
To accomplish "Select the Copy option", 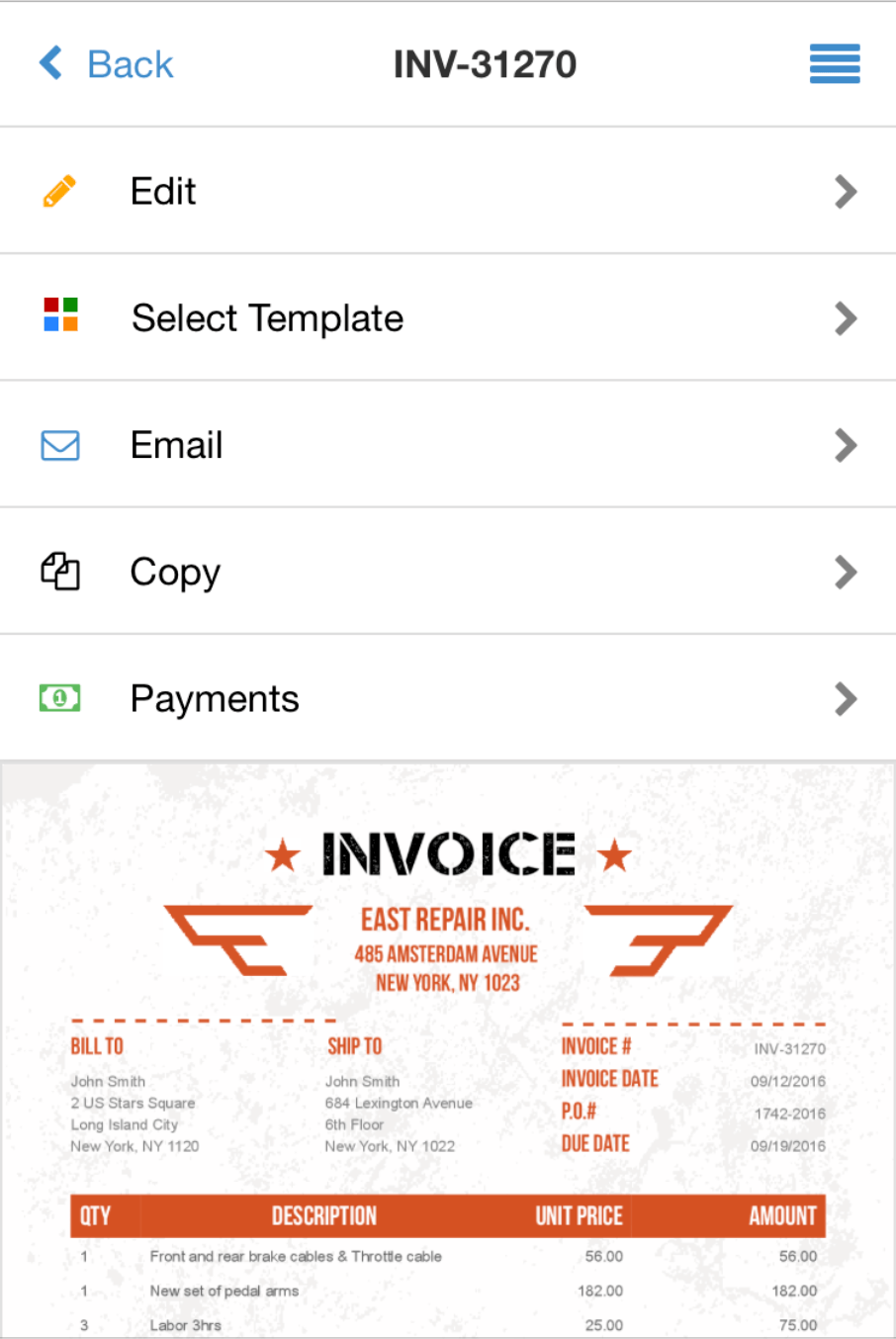I will [x=448, y=572].
